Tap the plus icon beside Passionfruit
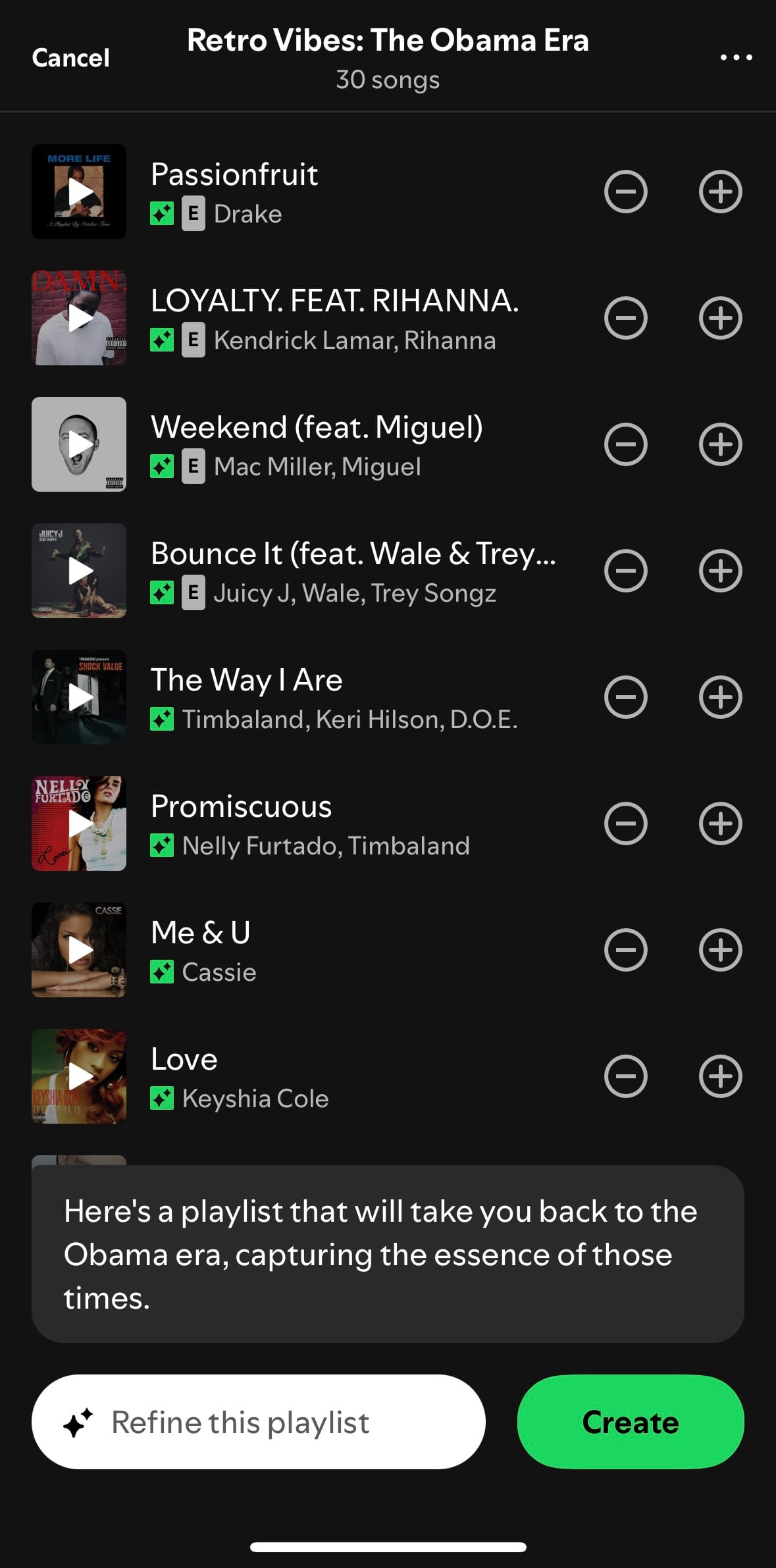The width and height of the screenshot is (776, 1568). 720,192
